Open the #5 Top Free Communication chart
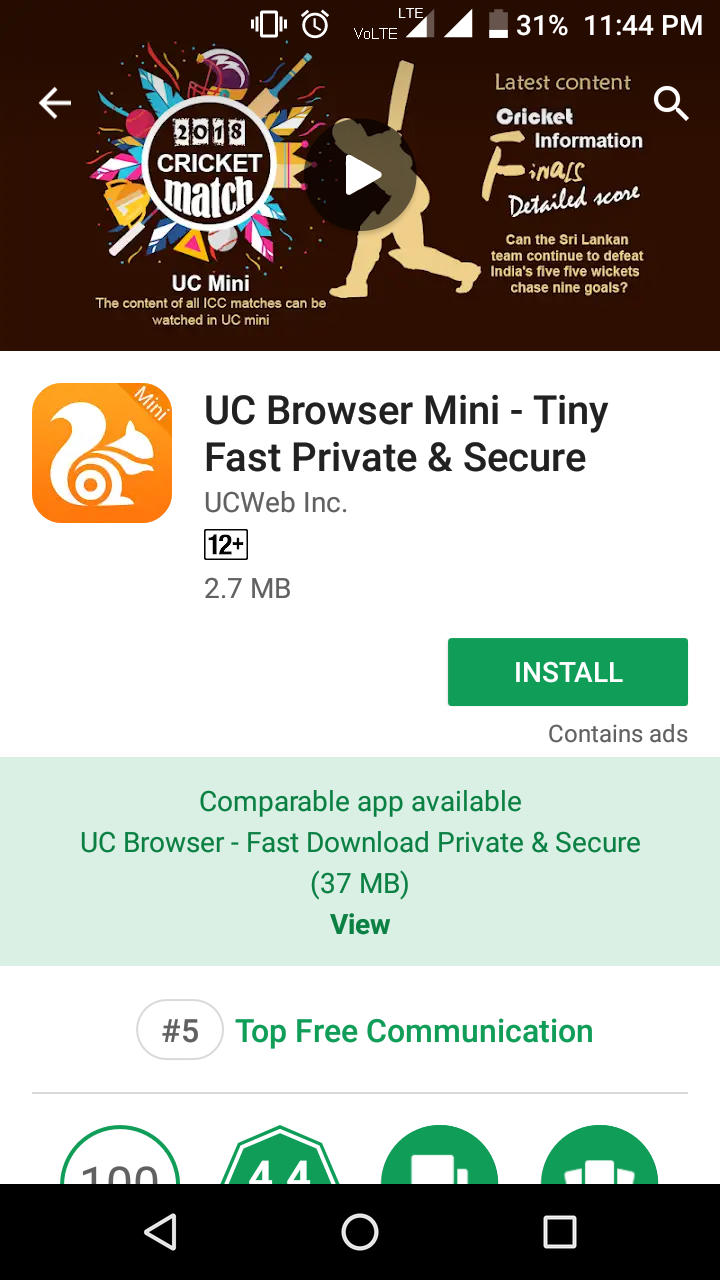The height and width of the screenshot is (1280, 720). click(412, 1031)
